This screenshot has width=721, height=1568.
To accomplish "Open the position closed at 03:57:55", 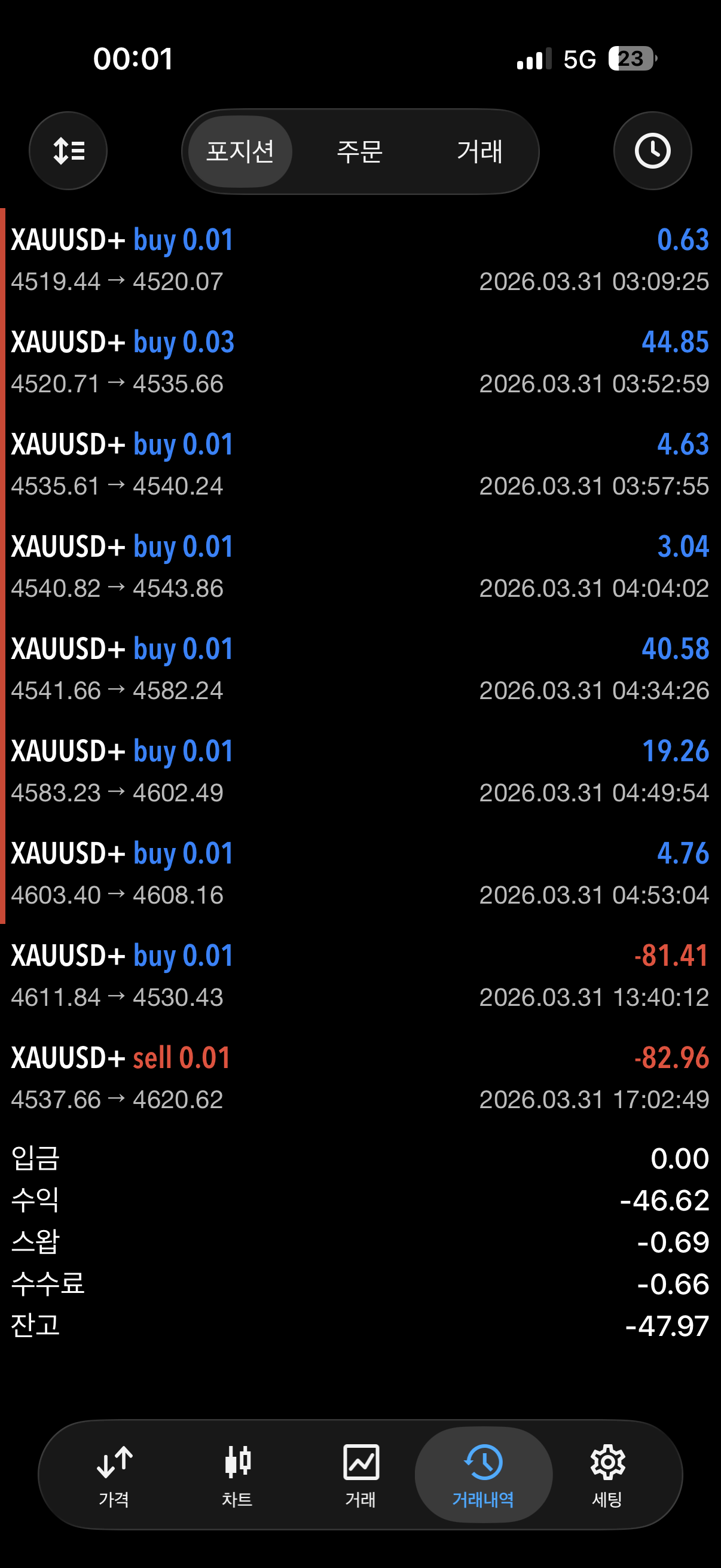I will (360, 465).
